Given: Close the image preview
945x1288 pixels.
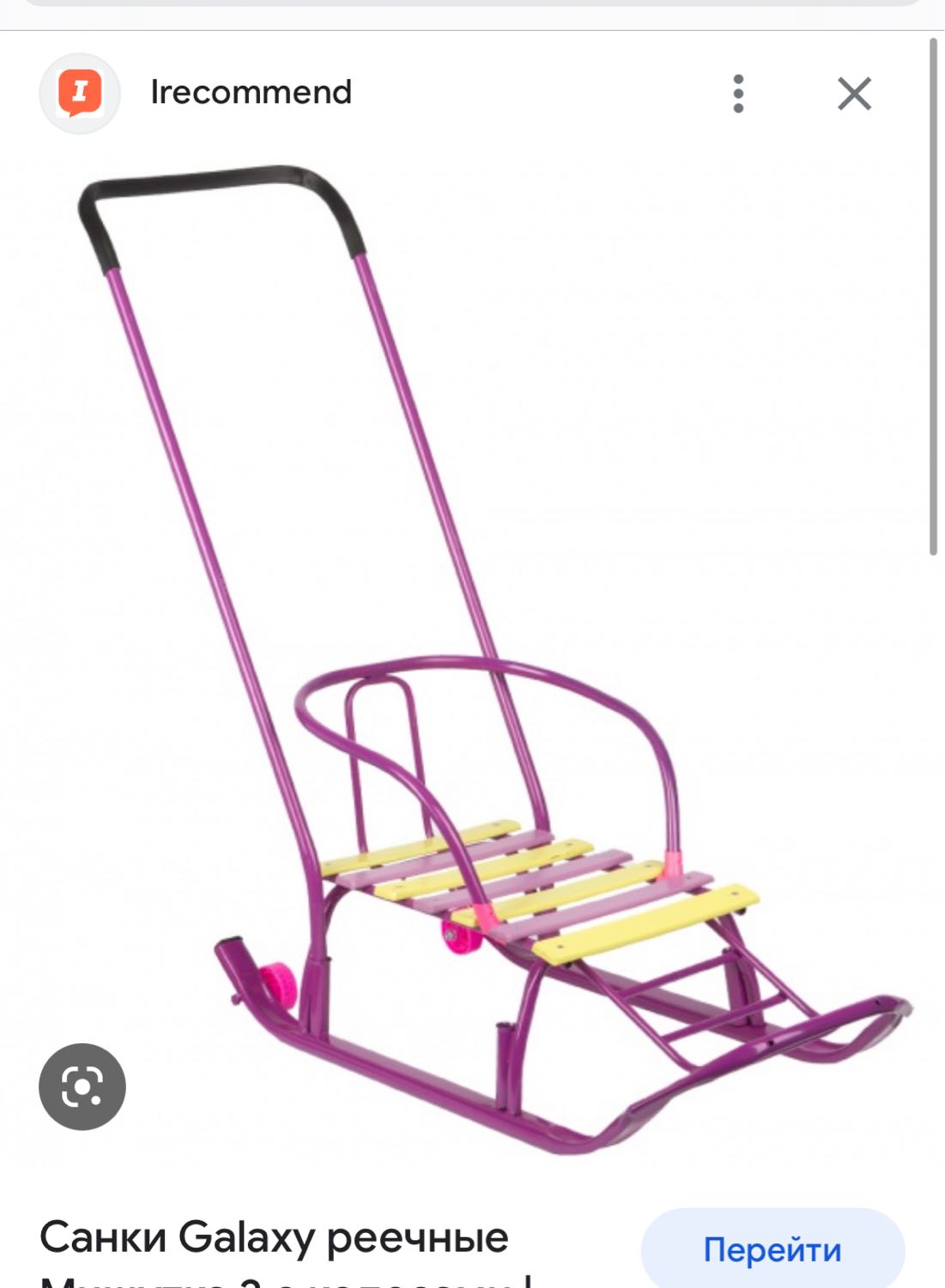Looking at the screenshot, I should click(x=854, y=94).
